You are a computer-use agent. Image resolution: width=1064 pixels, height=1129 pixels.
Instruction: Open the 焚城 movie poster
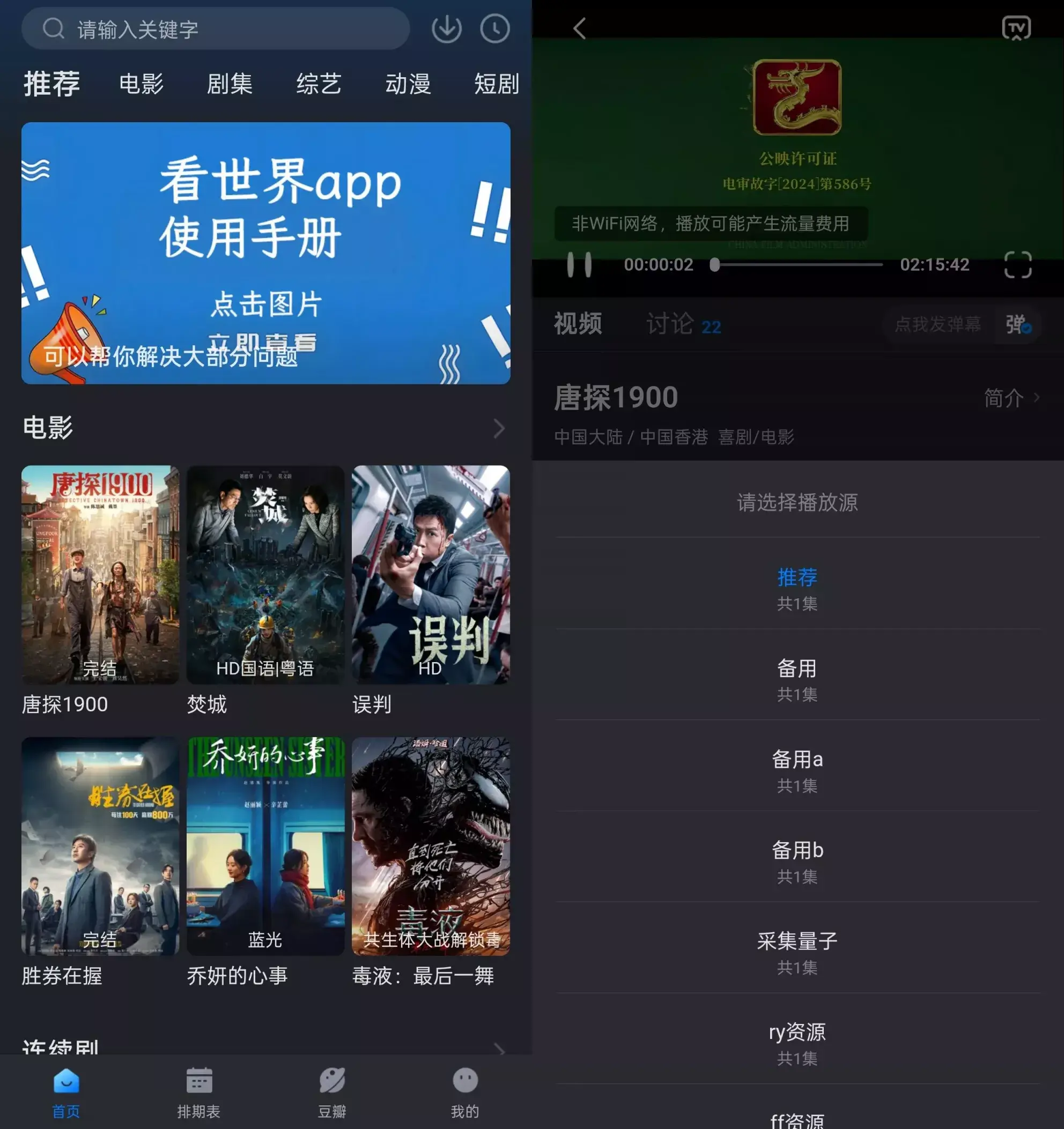point(265,574)
